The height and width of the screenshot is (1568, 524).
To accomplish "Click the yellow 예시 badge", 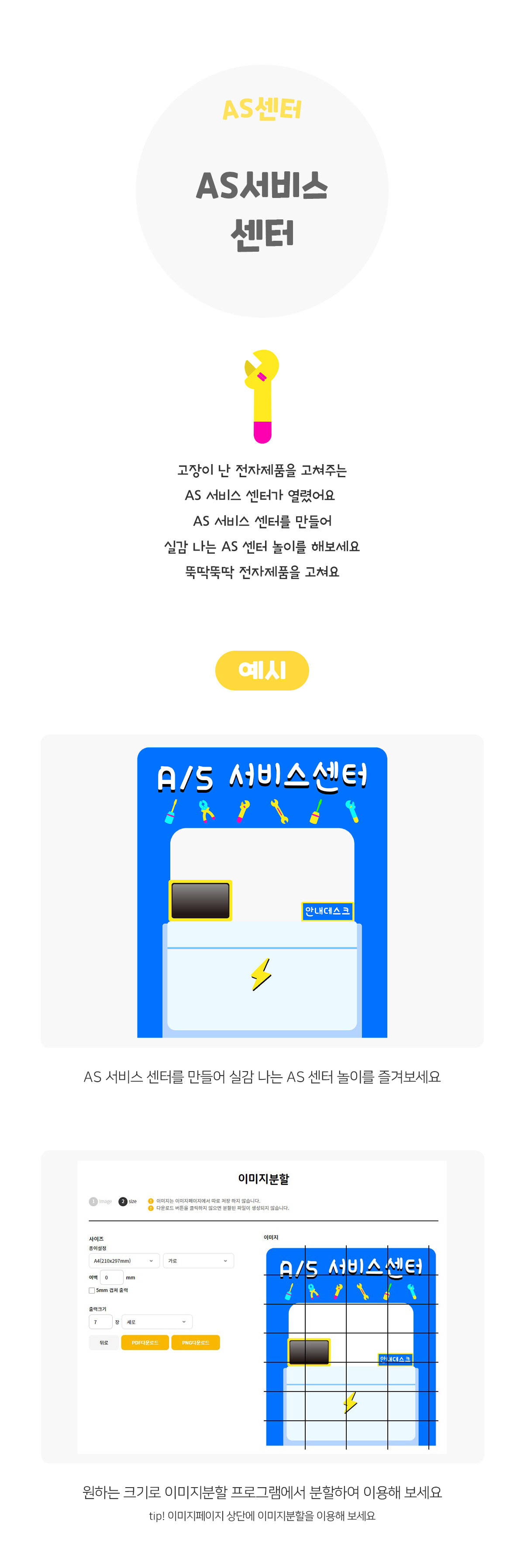I will [x=262, y=670].
